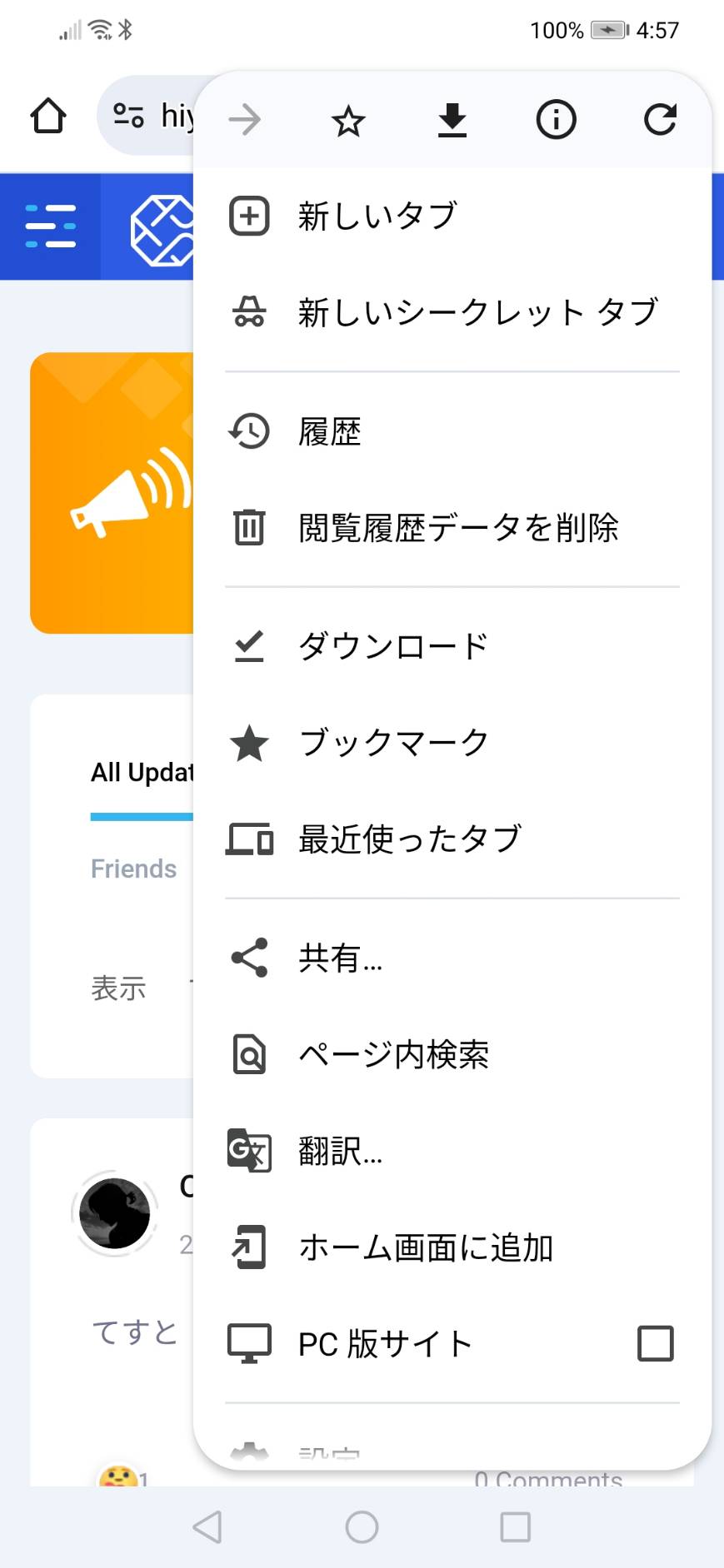Viewport: 724px width, 1568px height.
Task: Open 履歴 from the menu
Action: [330, 432]
